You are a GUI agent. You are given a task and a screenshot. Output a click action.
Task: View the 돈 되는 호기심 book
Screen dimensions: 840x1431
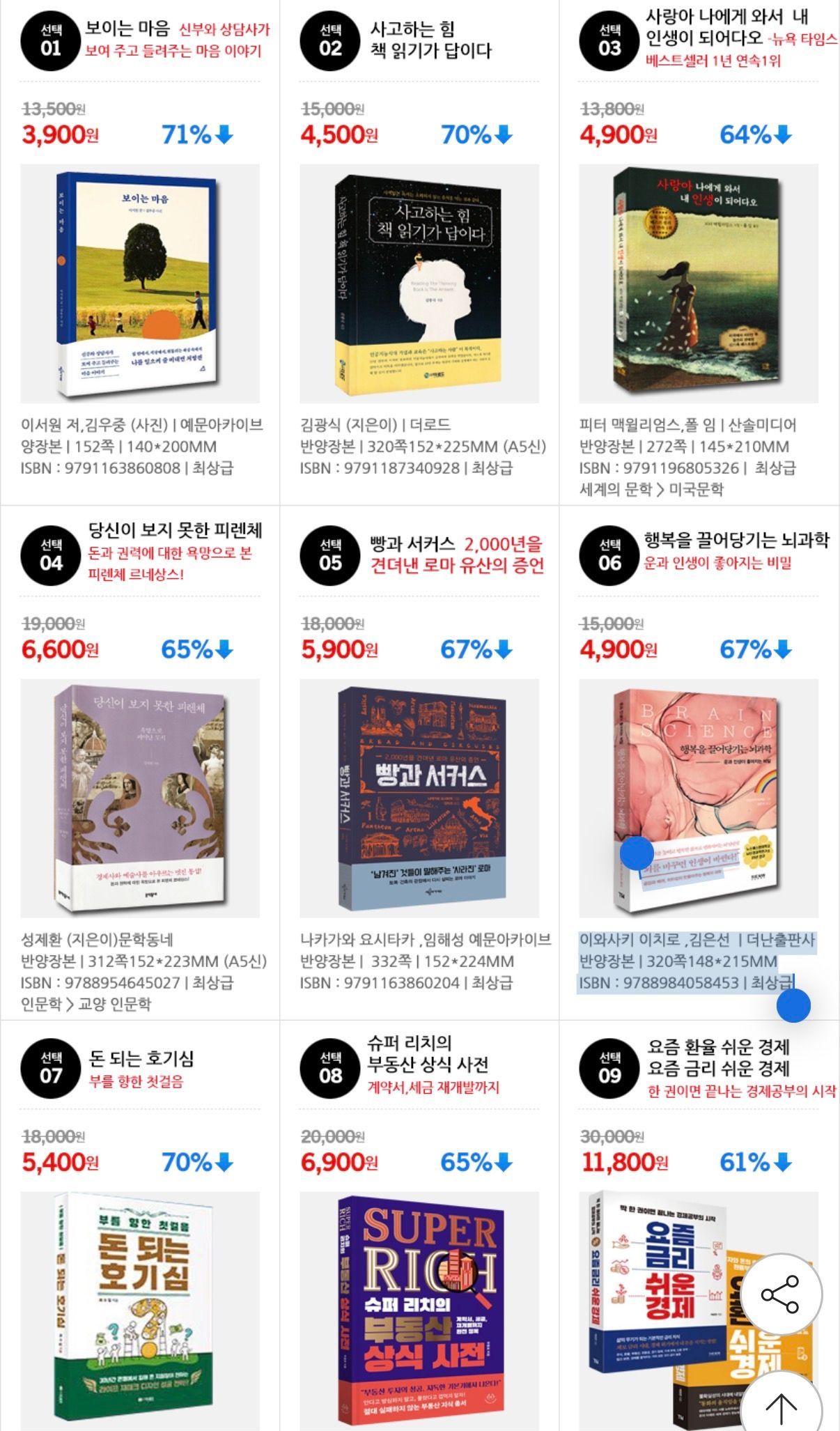[x=140, y=1310]
